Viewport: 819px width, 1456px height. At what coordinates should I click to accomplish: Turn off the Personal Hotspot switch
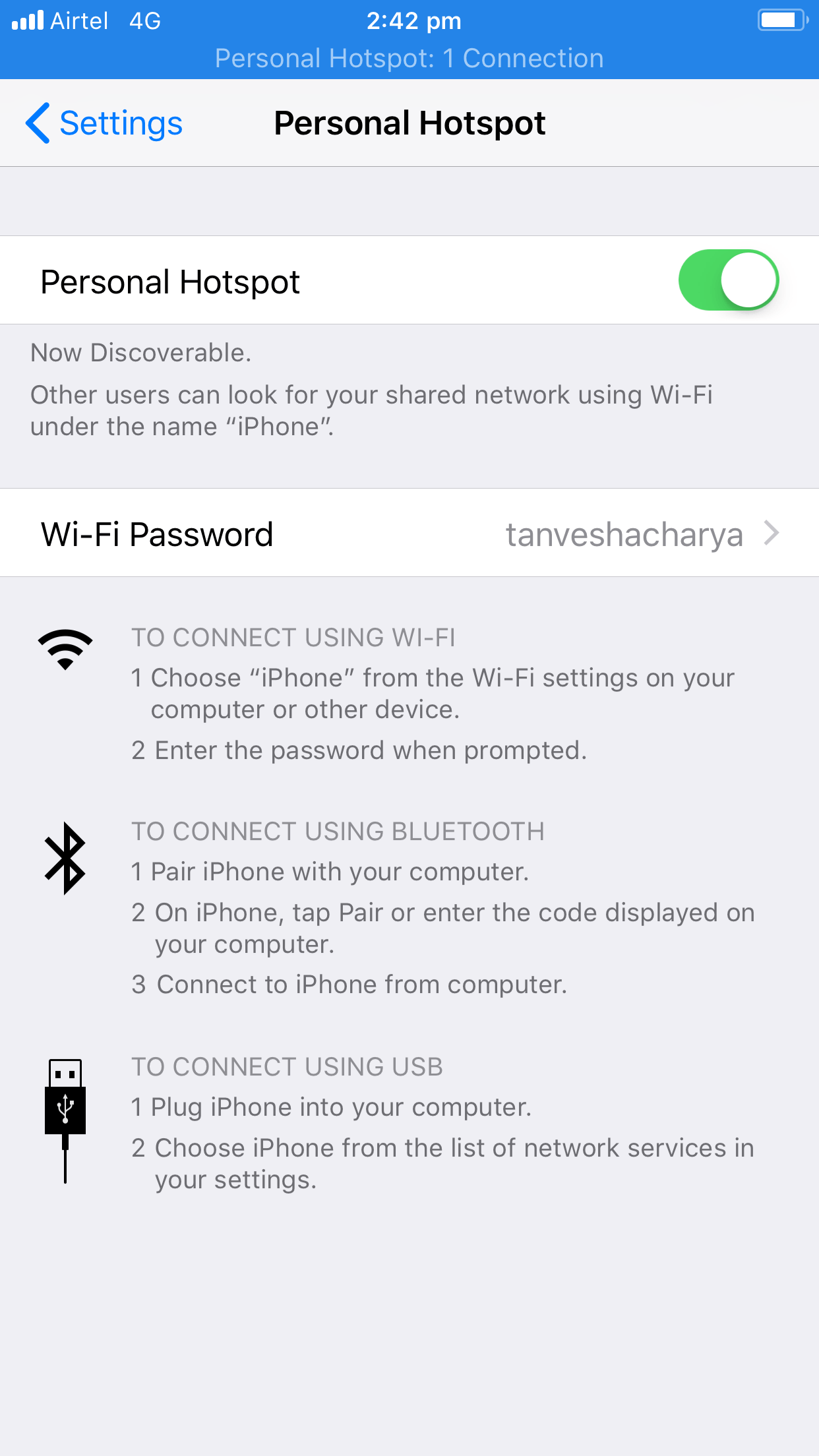pos(728,280)
